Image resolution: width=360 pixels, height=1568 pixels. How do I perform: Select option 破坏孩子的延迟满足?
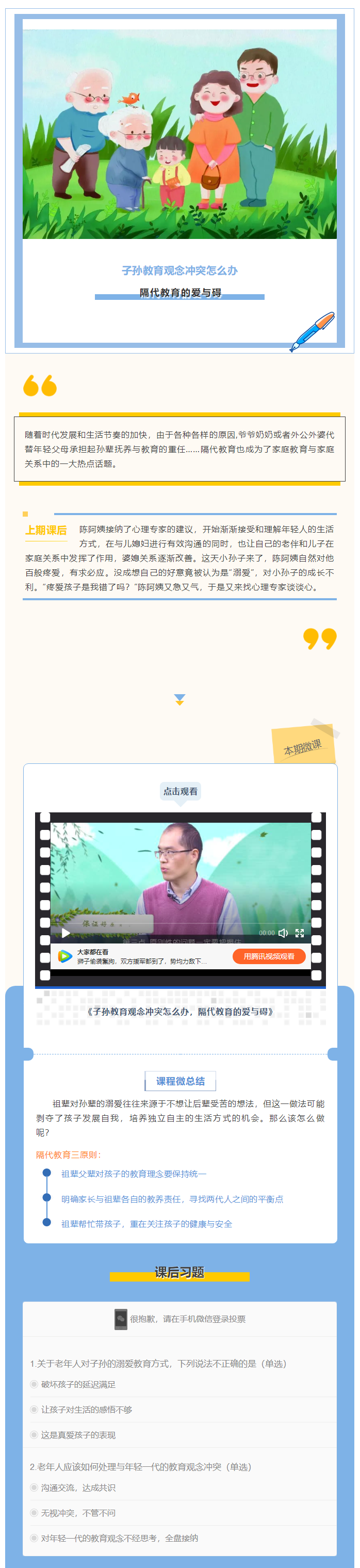point(34,1384)
